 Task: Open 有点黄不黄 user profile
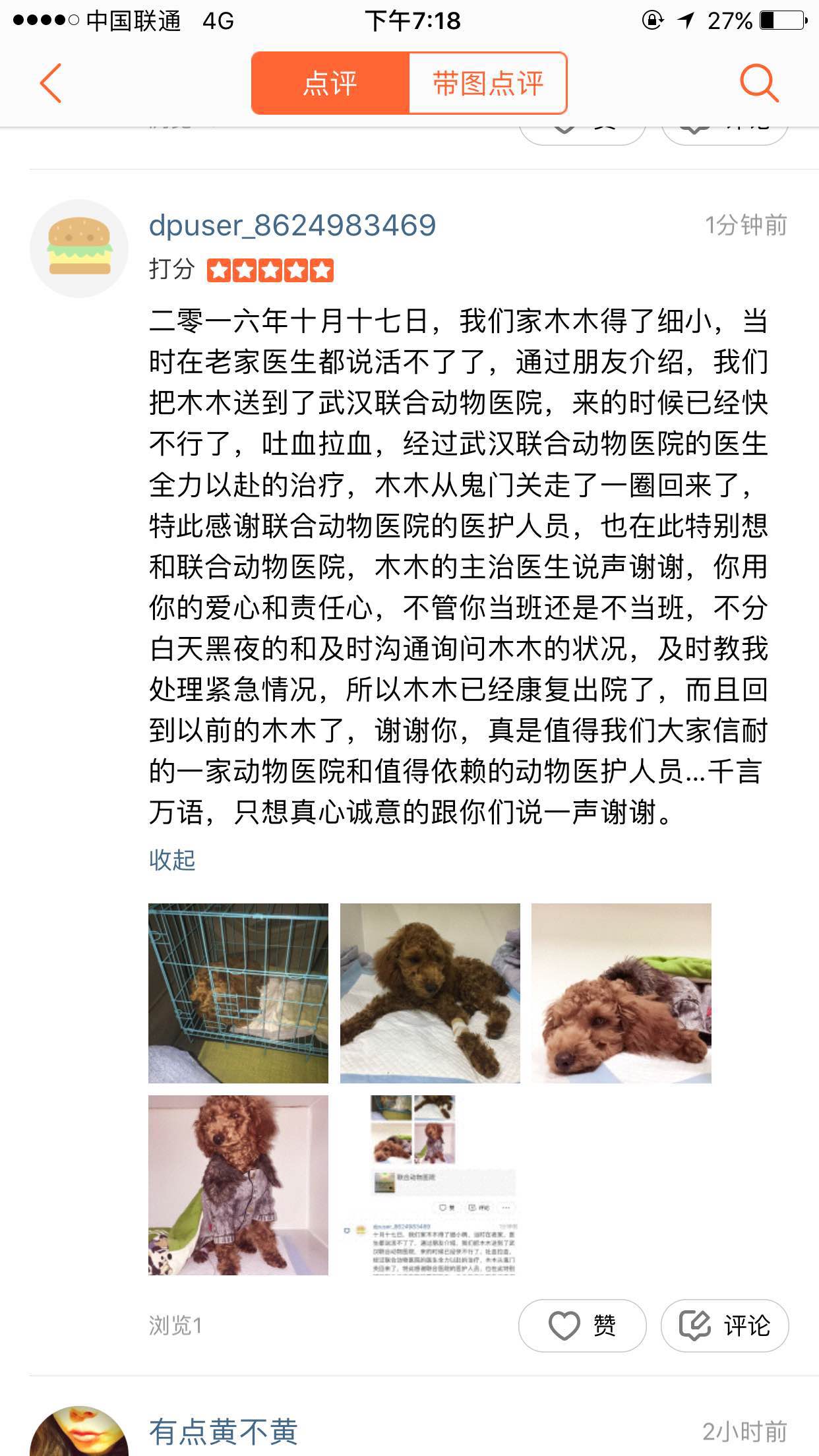(223, 1432)
